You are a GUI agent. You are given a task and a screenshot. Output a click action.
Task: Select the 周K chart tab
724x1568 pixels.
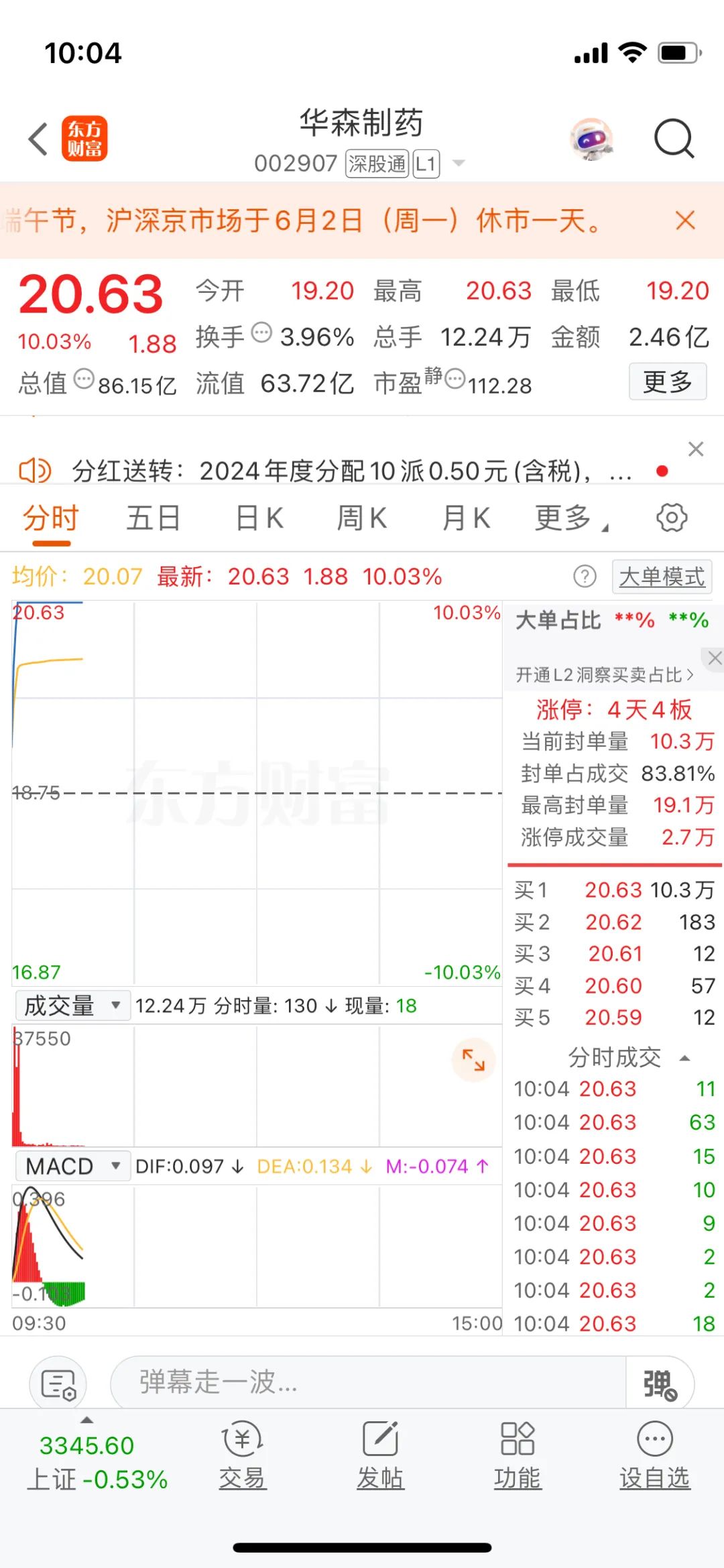click(x=362, y=518)
